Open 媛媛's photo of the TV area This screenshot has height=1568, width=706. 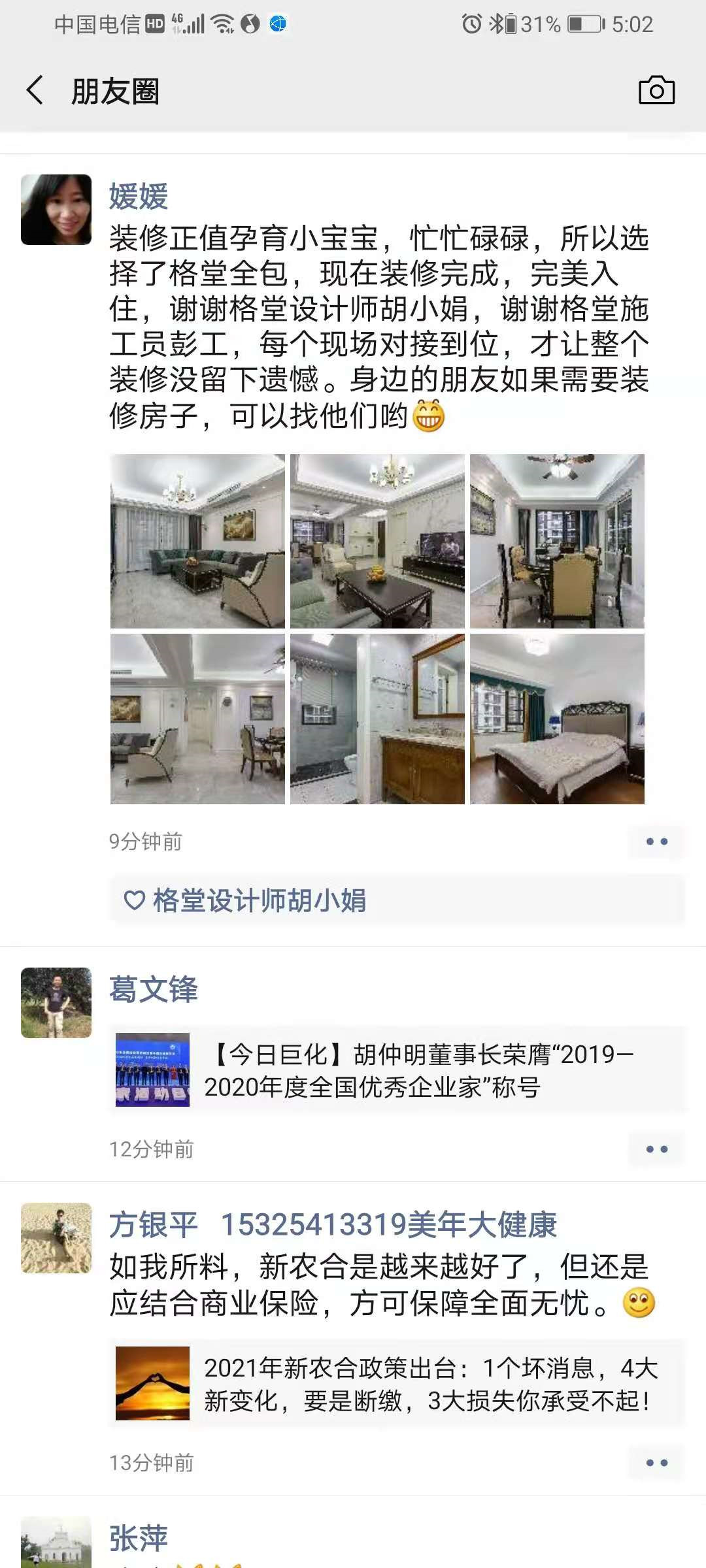pyautogui.click(x=377, y=541)
